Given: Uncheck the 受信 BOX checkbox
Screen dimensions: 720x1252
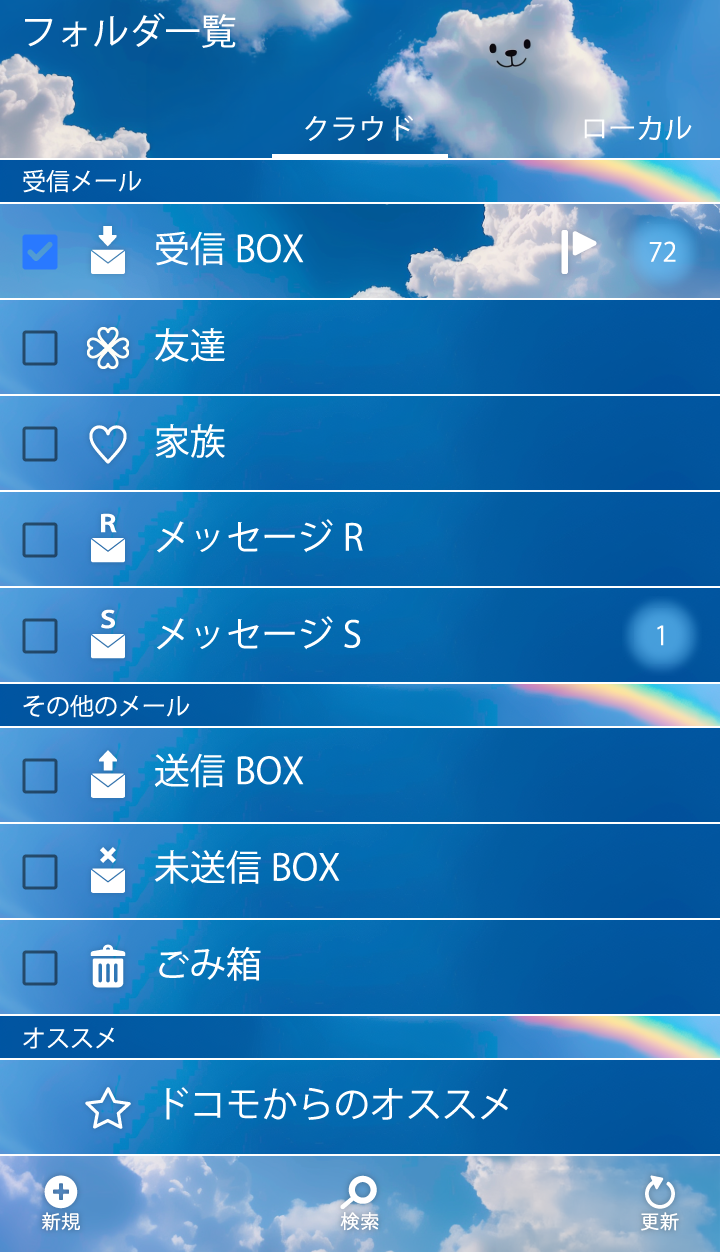Looking at the screenshot, I should 40,252.
